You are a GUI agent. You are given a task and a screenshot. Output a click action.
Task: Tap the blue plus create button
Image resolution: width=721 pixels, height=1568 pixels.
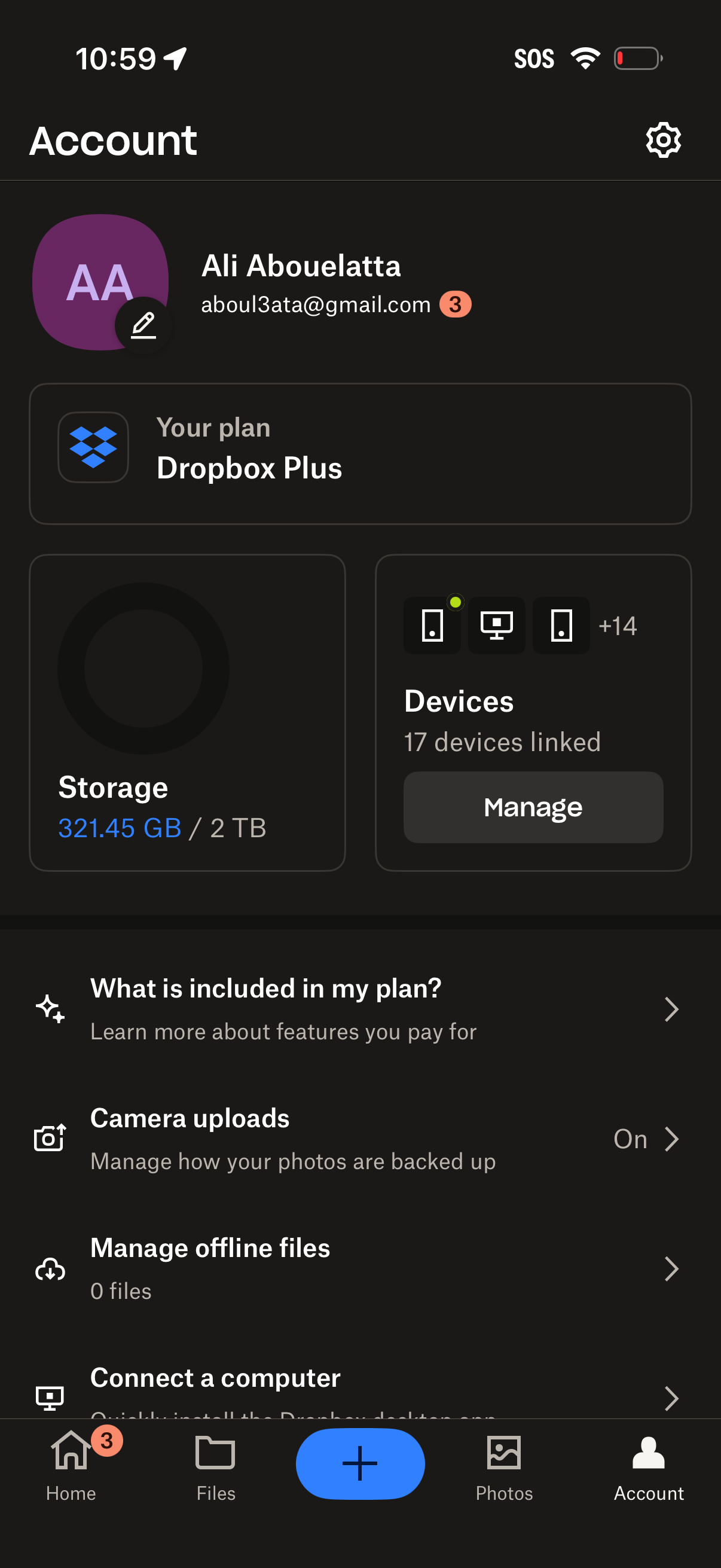[x=360, y=1463]
